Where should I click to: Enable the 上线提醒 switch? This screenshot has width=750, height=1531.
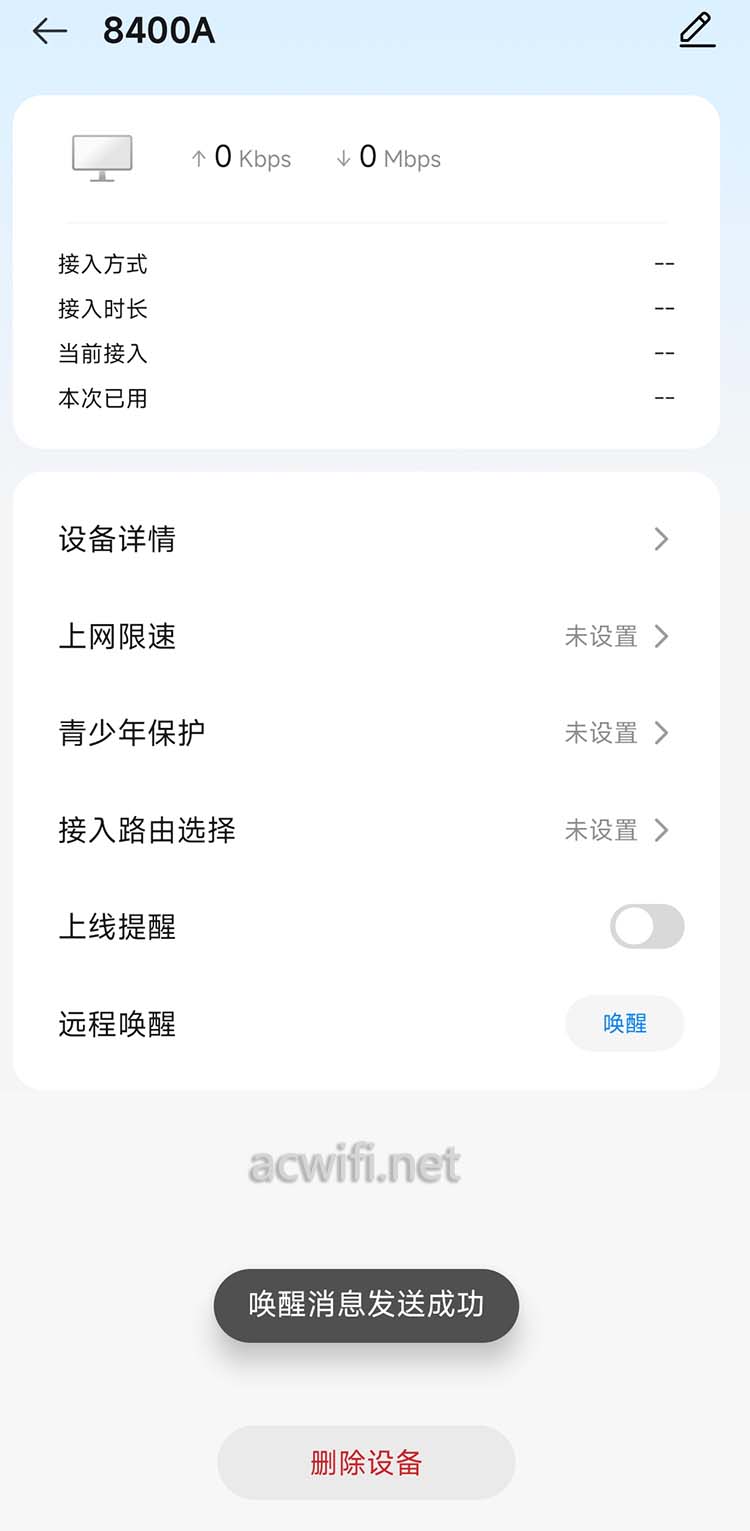pos(647,927)
